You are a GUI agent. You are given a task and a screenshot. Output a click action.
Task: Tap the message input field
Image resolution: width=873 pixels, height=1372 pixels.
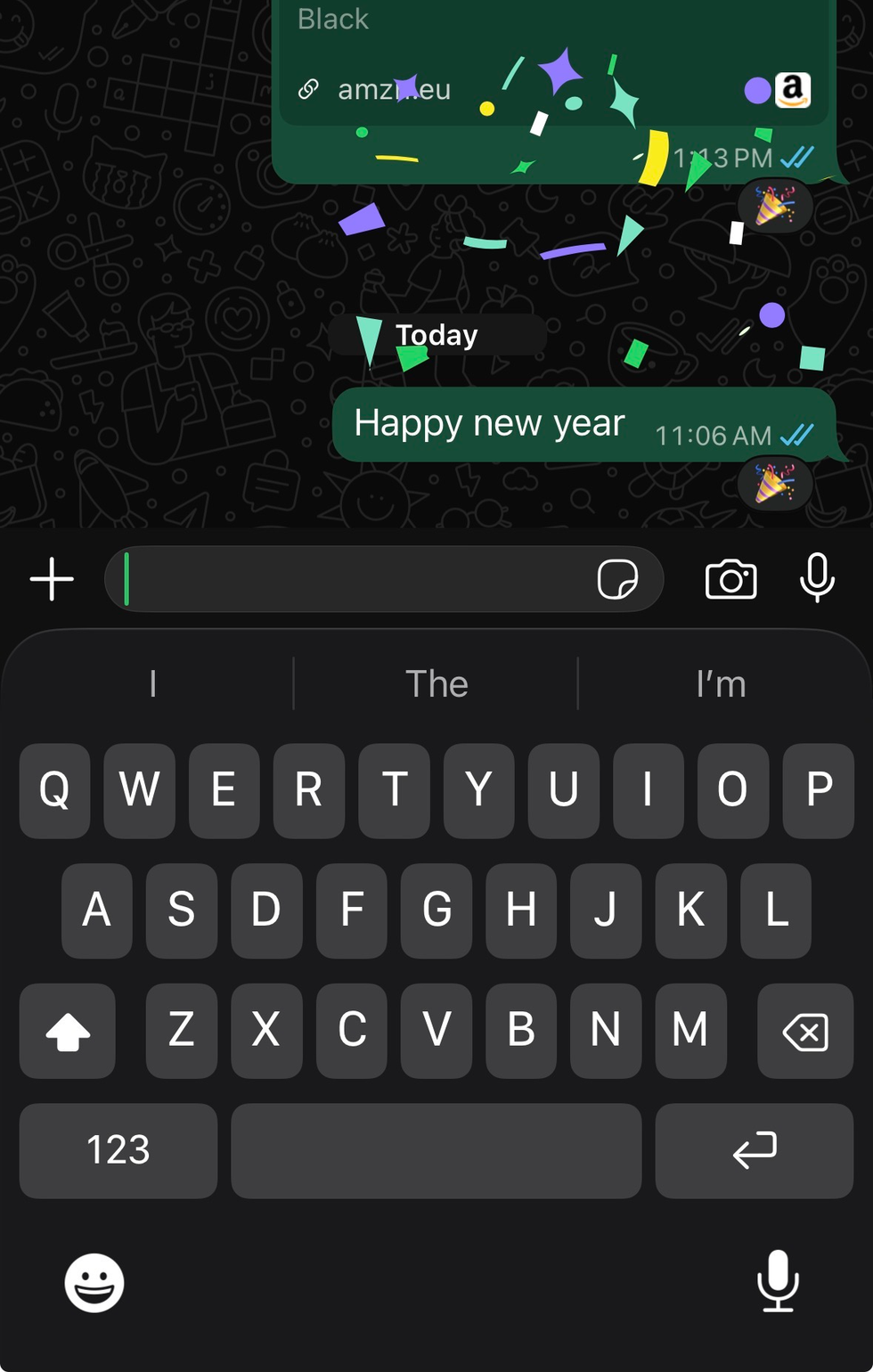(x=356, y=579)
